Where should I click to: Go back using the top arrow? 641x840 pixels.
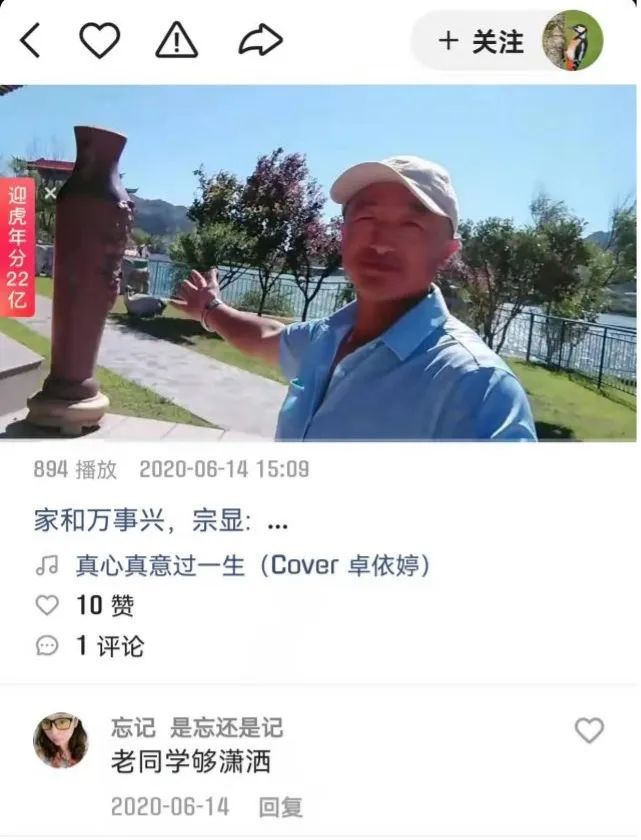point(30,40)
